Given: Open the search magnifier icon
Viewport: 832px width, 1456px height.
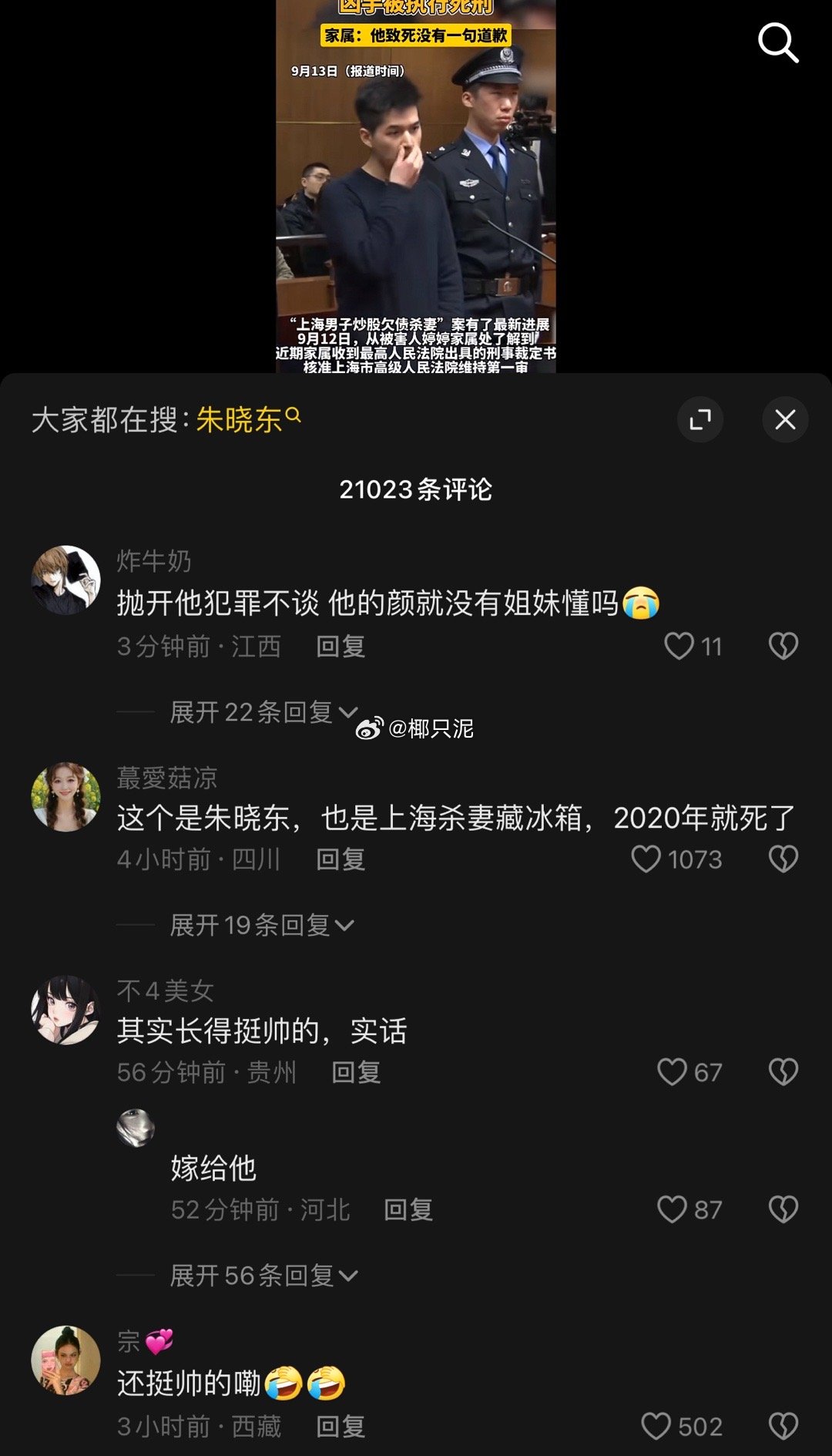Looking at the screenshot, I should coord(778,43).
